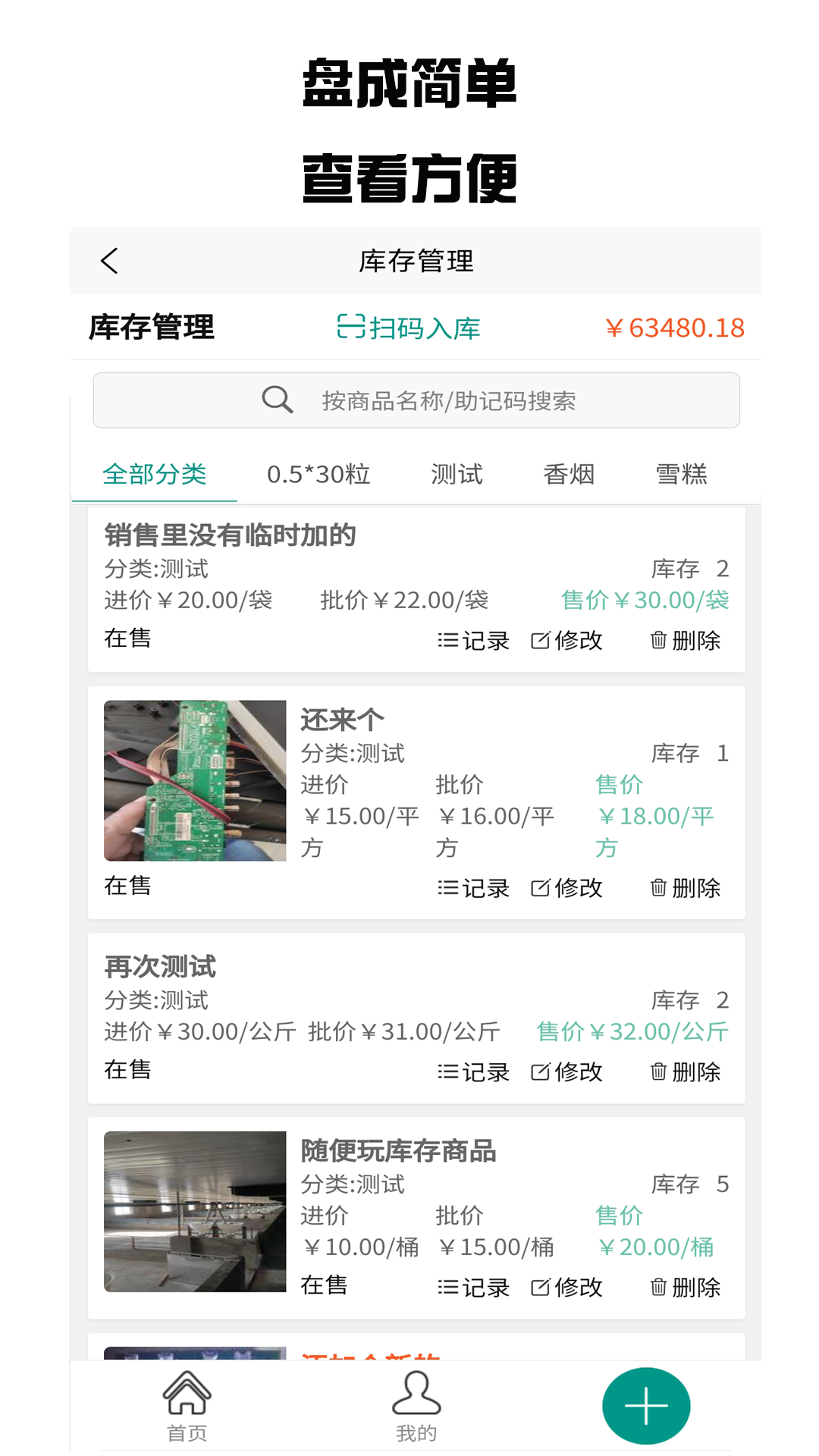The image size is (819, 1456).
Task: Tap 修改 edit icon on 还来个 item
Action: pos(567,888)
